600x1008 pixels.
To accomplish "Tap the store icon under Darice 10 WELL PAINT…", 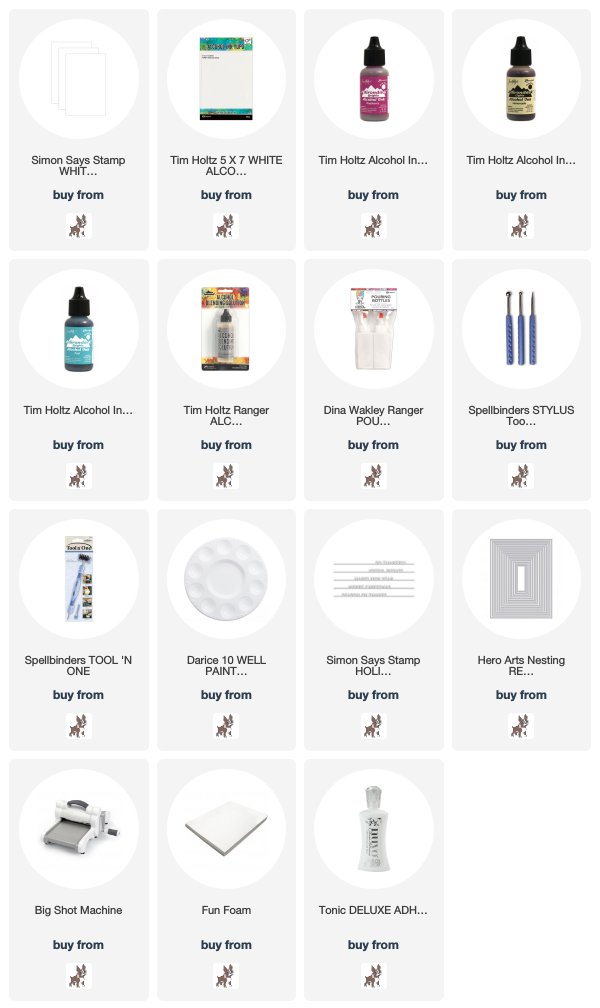I will coord(226,726).
